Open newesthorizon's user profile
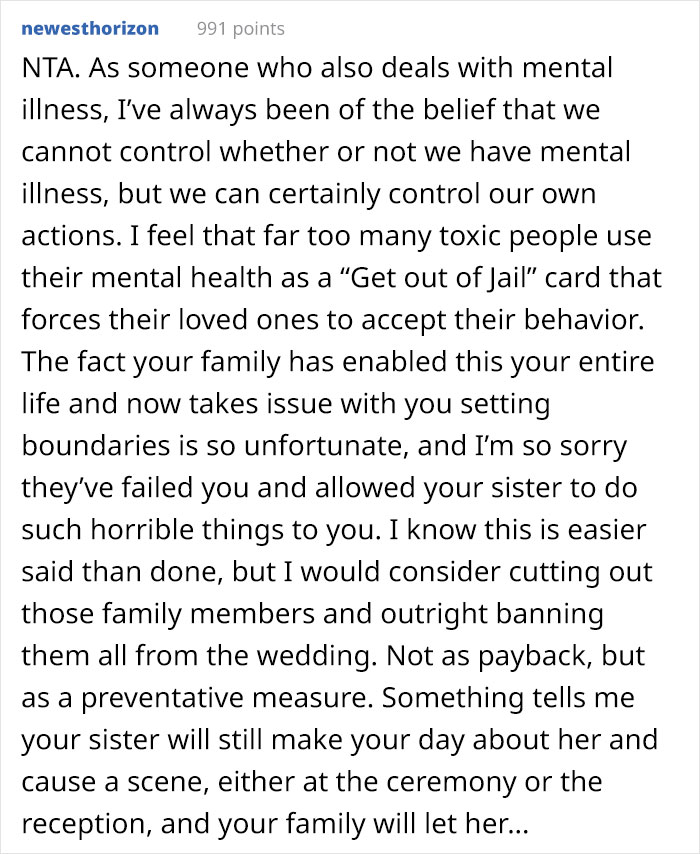 [89, 28]
